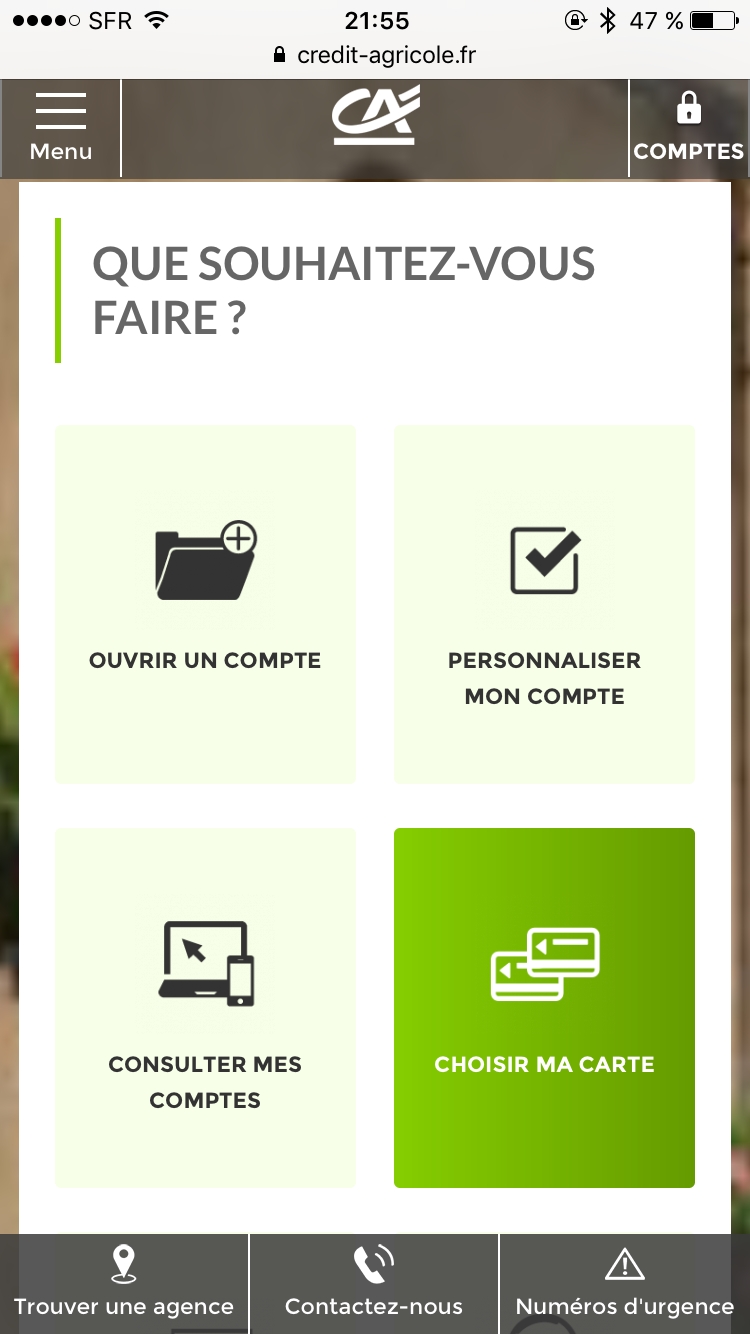Choose Consulter mes comptes
This screenshot has width=750, height=1334.
(205, 1007)
